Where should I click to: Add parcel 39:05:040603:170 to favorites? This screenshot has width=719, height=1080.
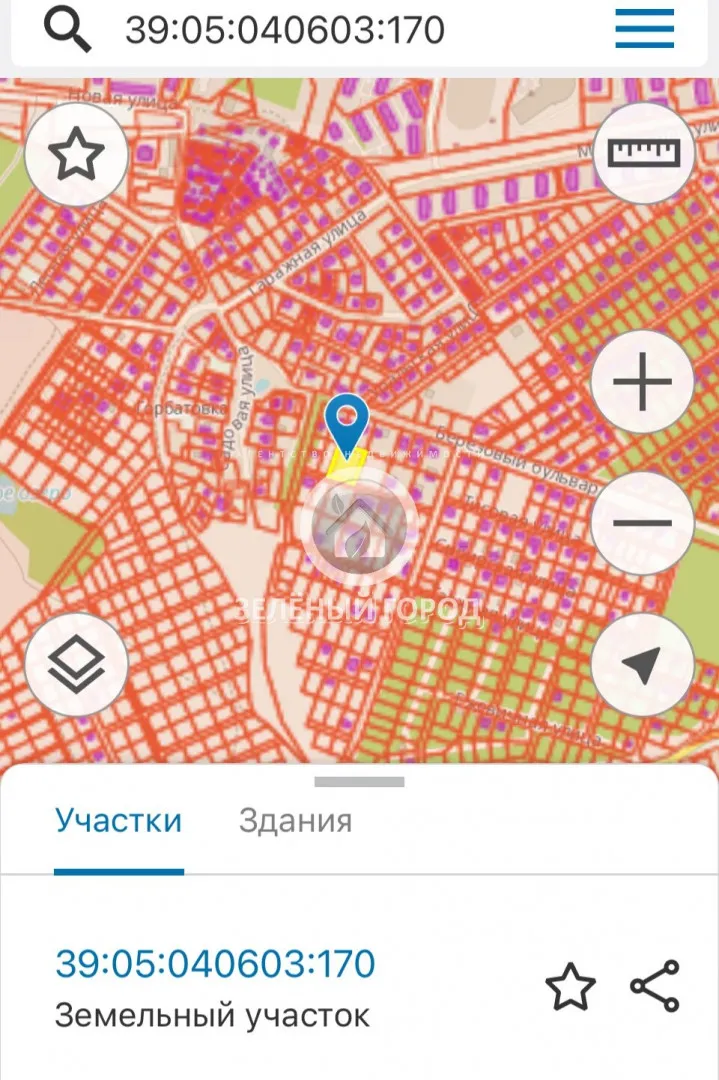[x=570, y=988]
